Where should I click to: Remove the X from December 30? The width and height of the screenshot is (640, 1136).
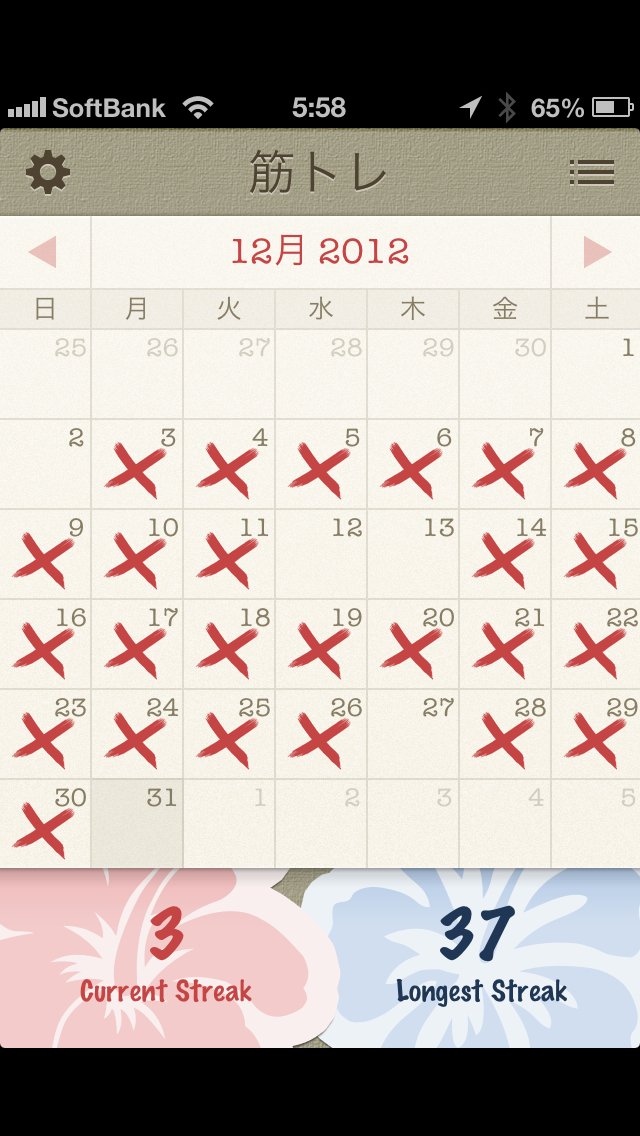(x=45, y=824)
